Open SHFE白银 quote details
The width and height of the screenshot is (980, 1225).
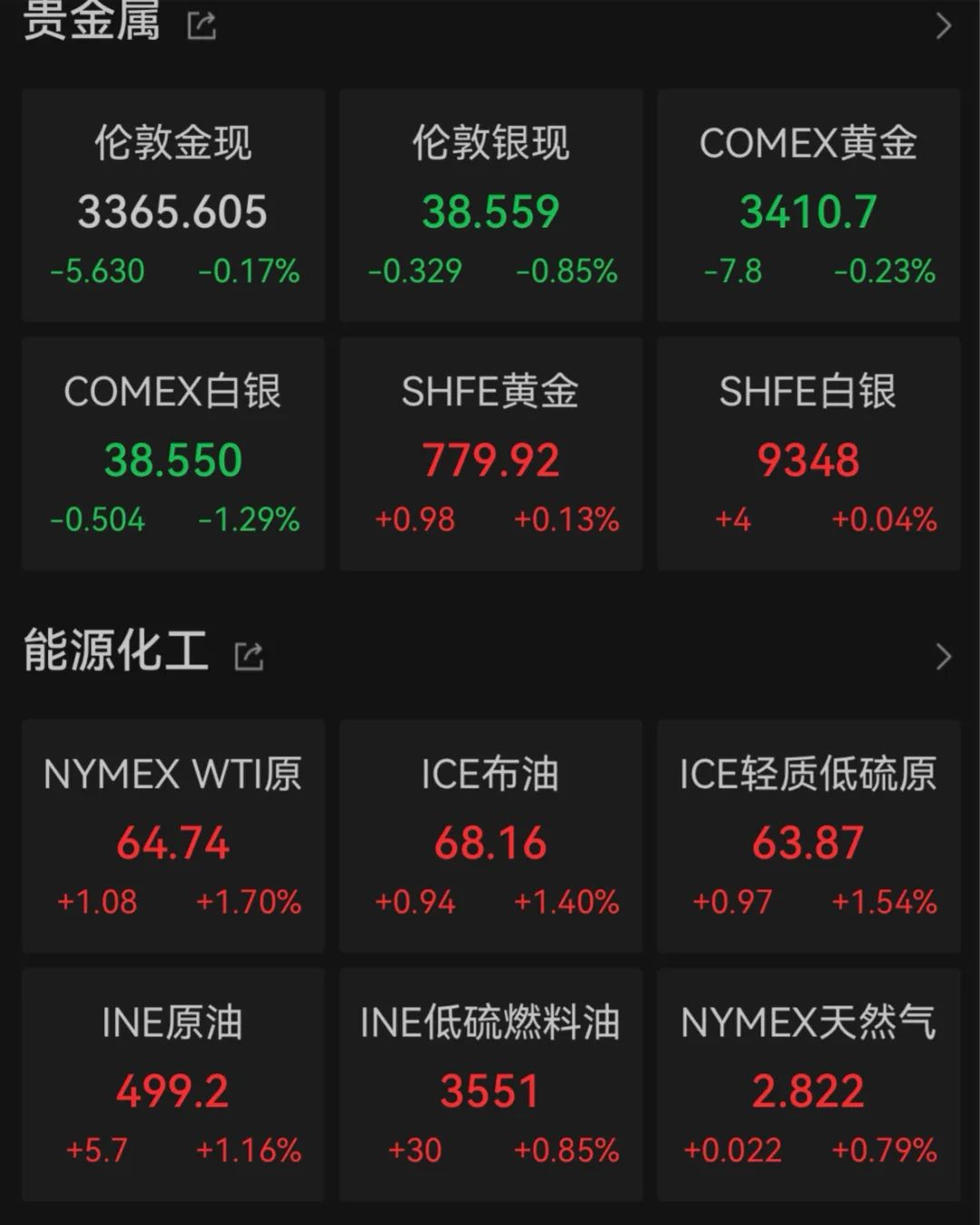click(x=808, y=454)
